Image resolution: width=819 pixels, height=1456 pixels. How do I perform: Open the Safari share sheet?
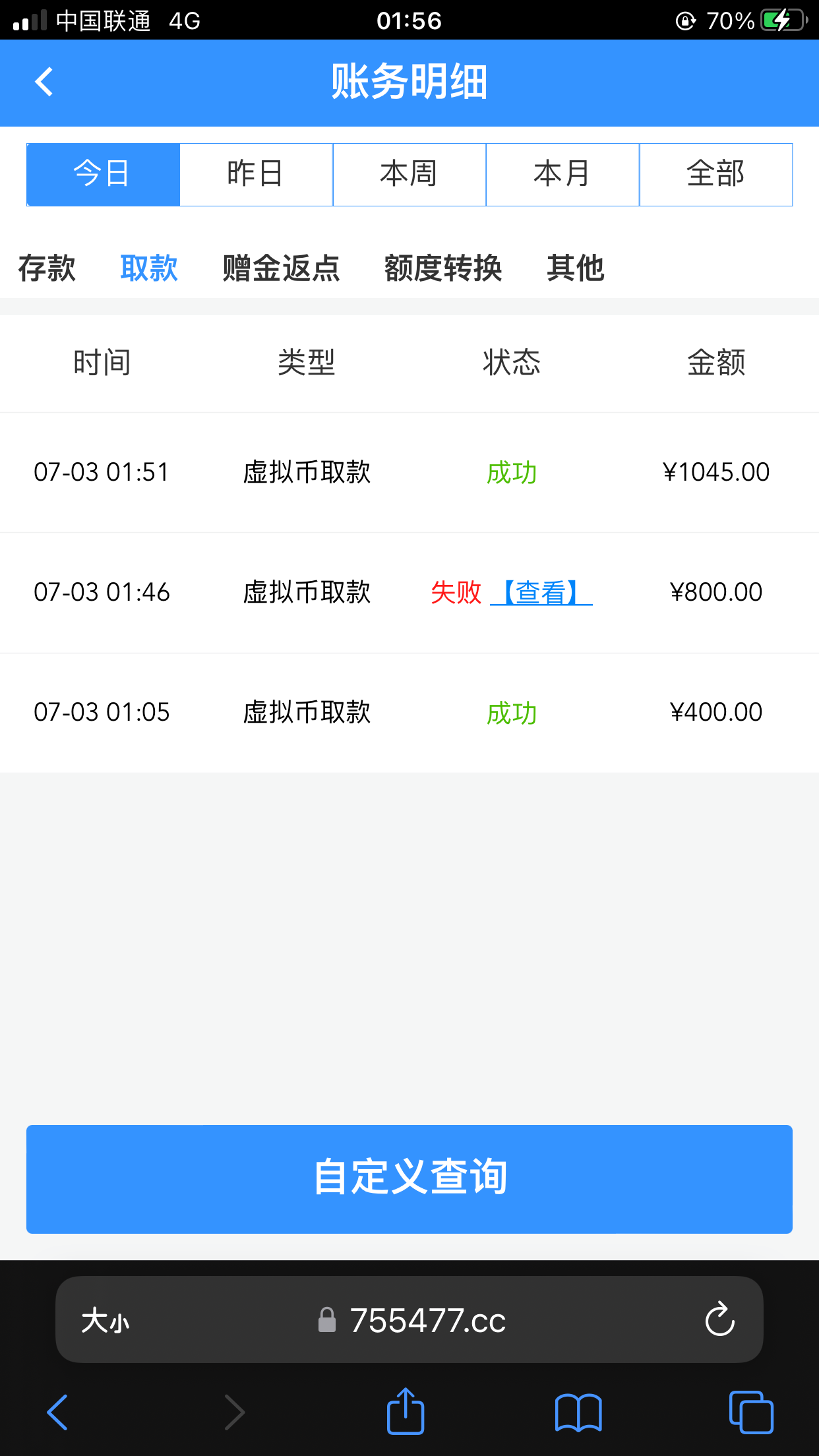point(405,1412)
